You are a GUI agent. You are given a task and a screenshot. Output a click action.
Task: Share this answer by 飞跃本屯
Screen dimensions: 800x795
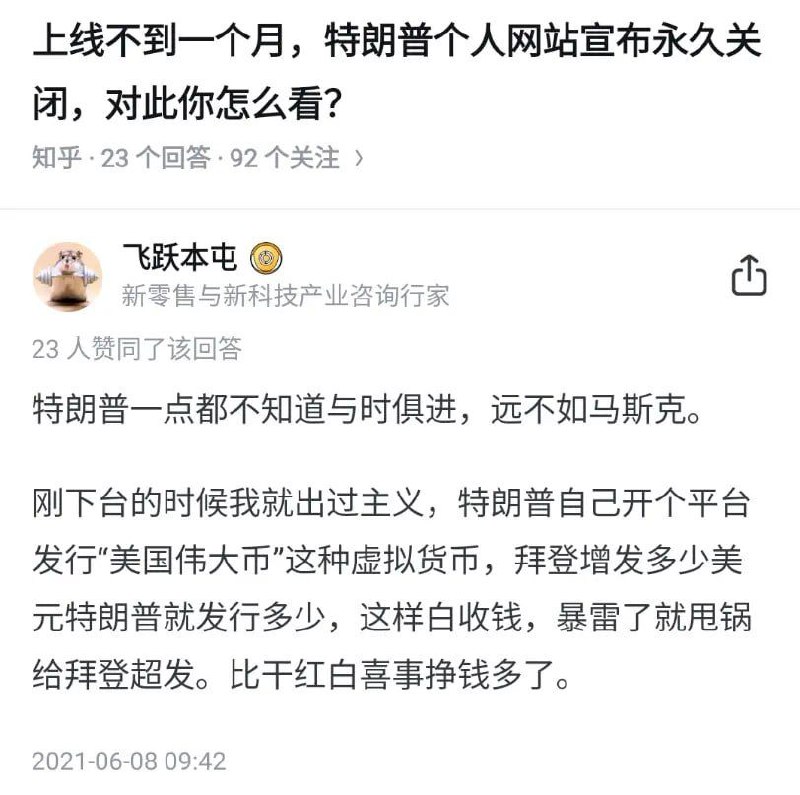pyautogui.click(x=749, y=275)
